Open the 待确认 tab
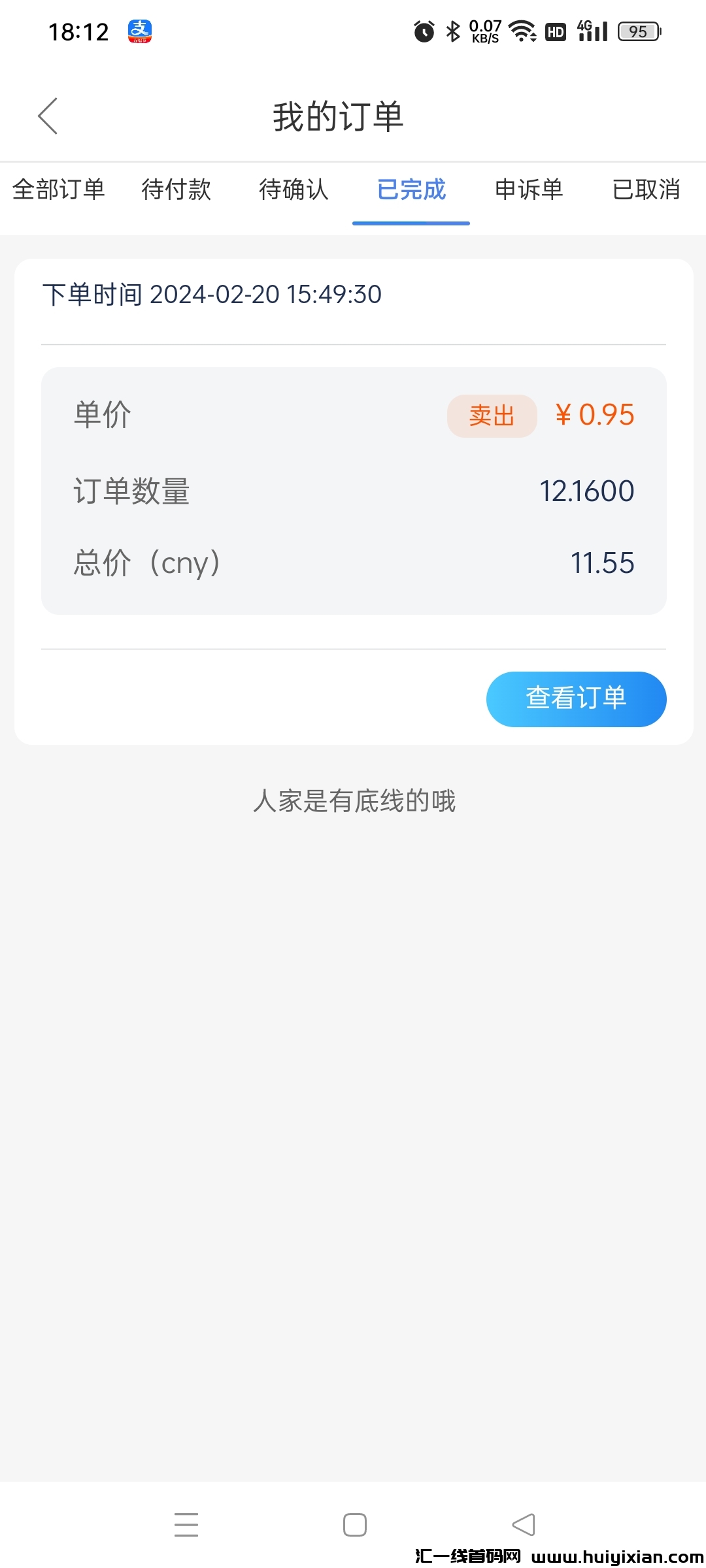The image size is (706, 1568). tap(293, 190)
